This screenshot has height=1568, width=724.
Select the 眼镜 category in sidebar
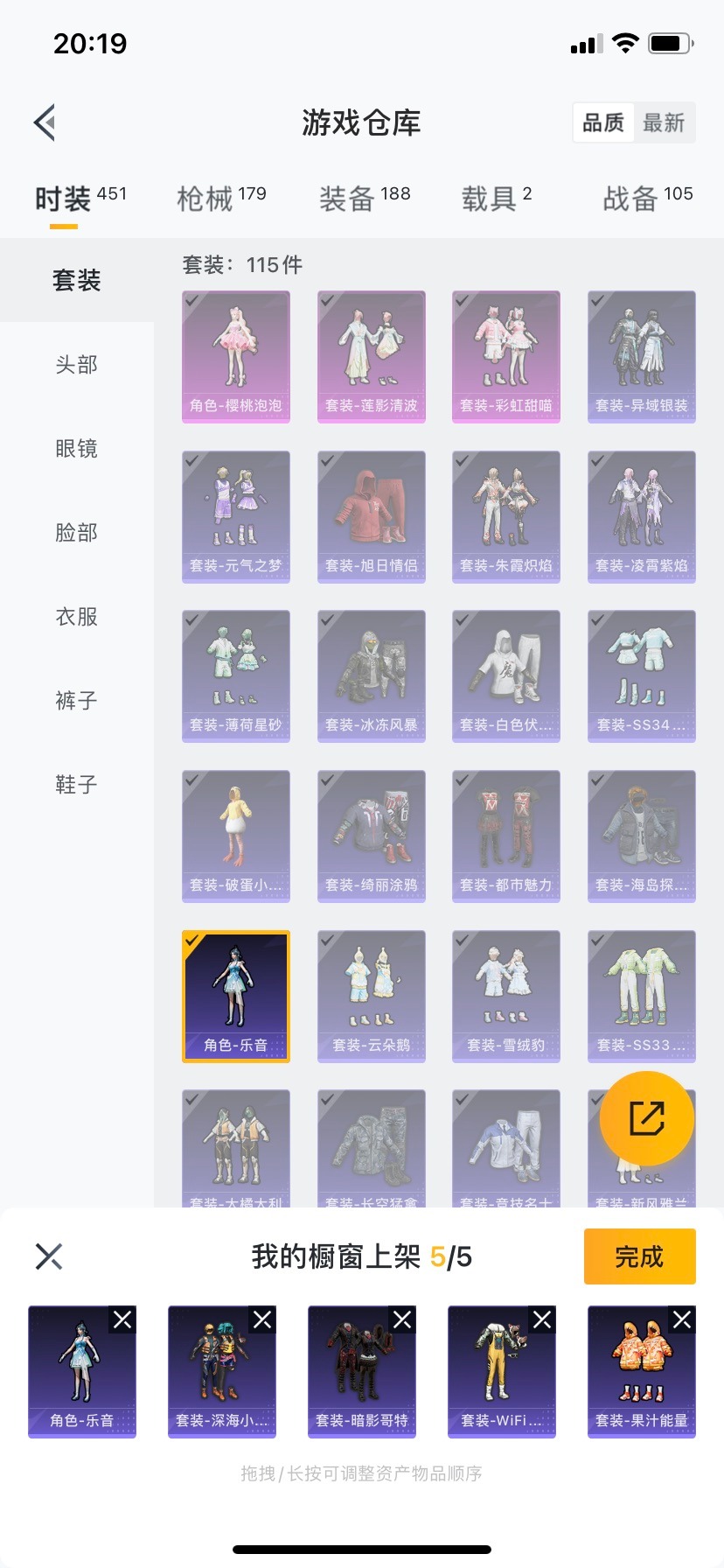coord(77,449)
